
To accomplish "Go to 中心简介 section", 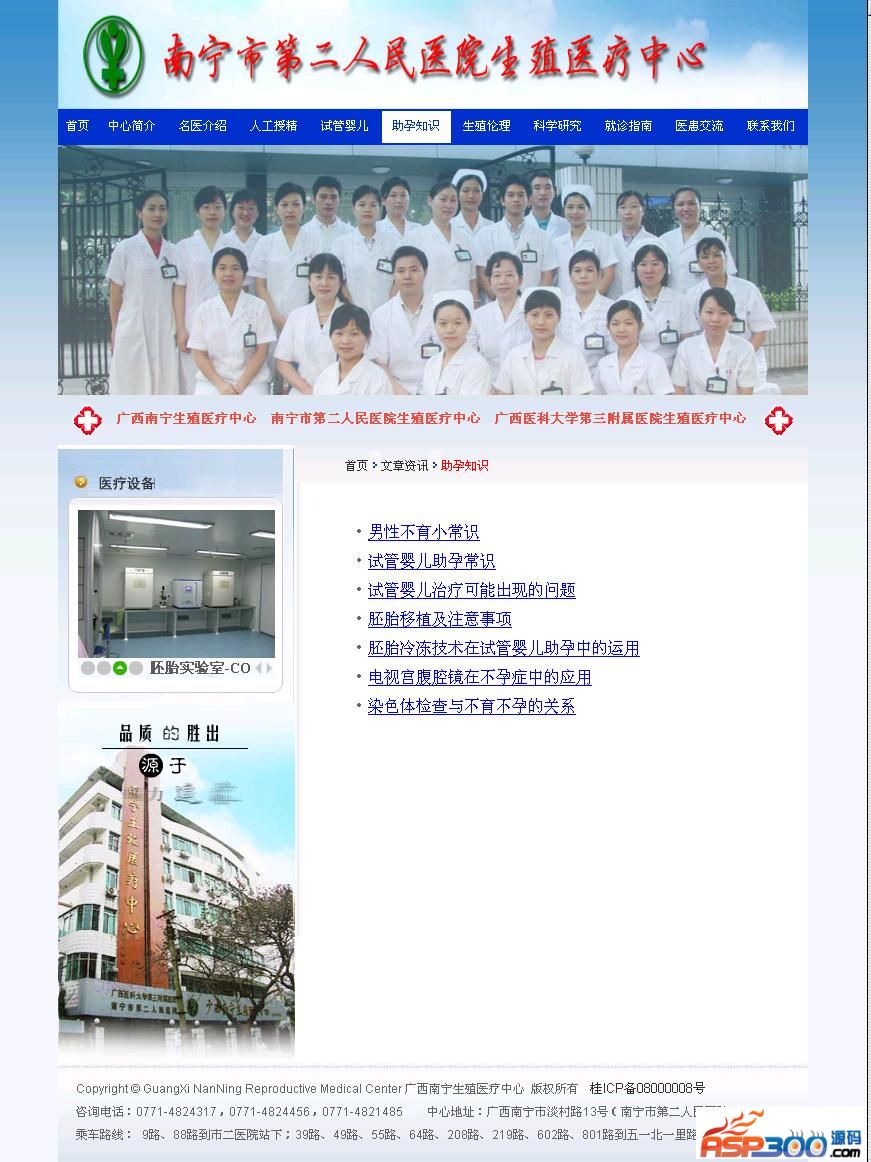I will pyautogui.click(x=132, y=126).
